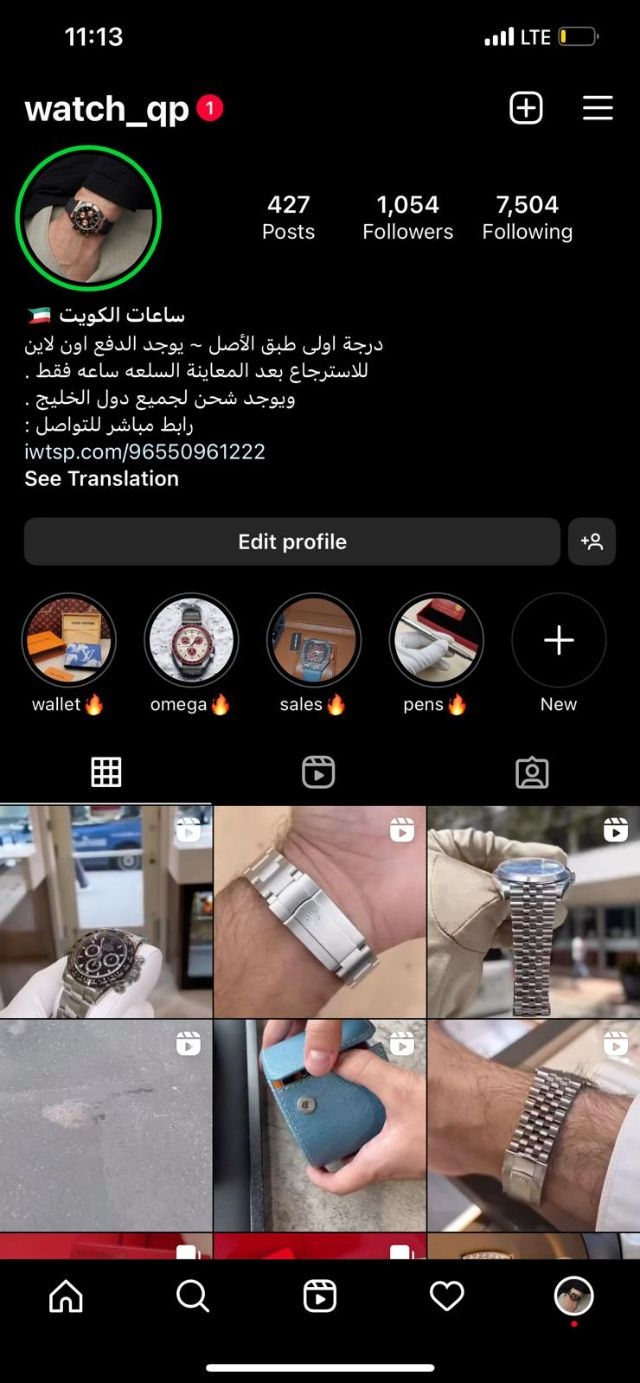Viewport: 640px width, 1383px height.
Task: Open the omega story highlight
Action: [x=191, y=641]
